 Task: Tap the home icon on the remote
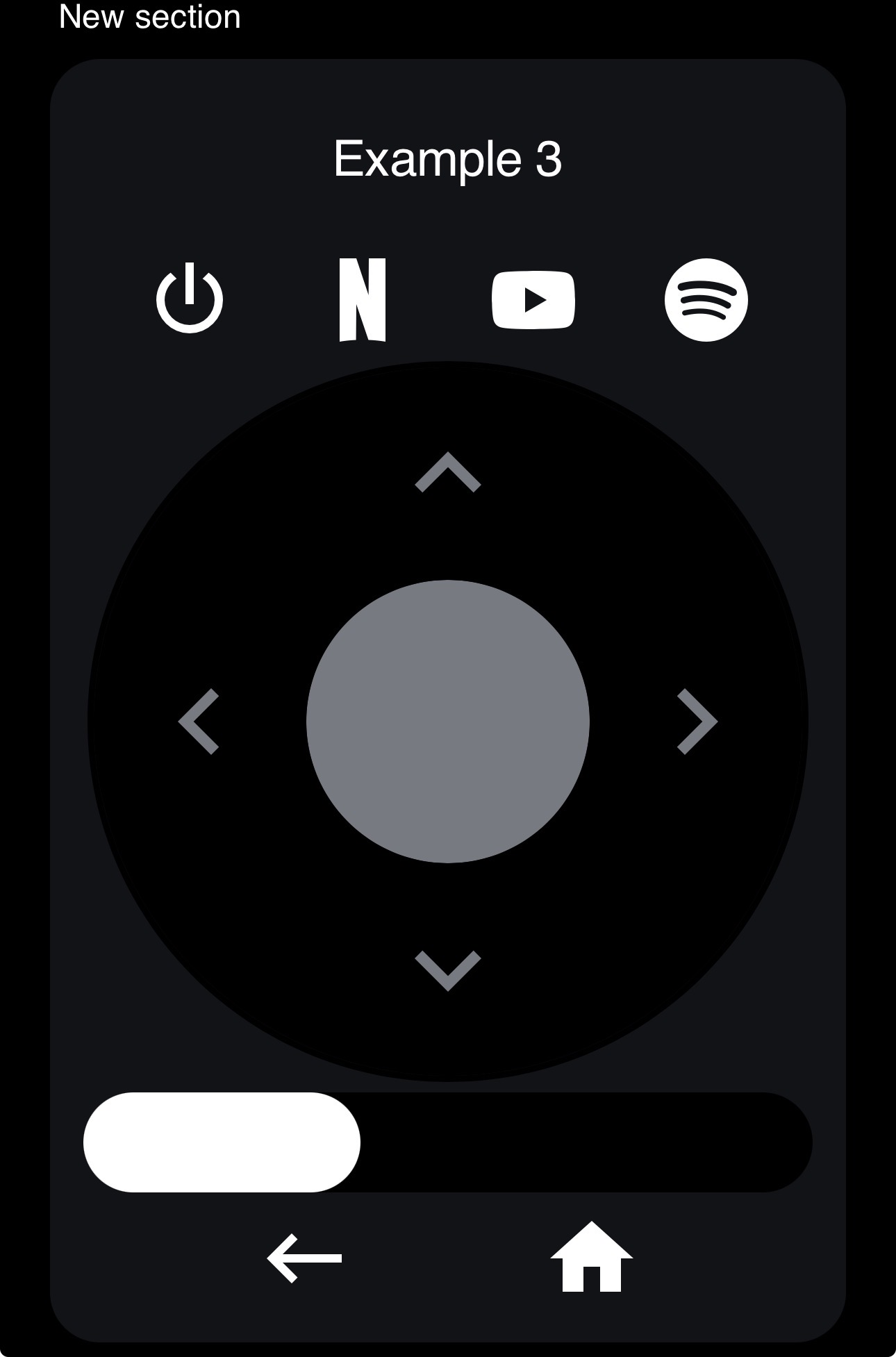click(591, 1258)
